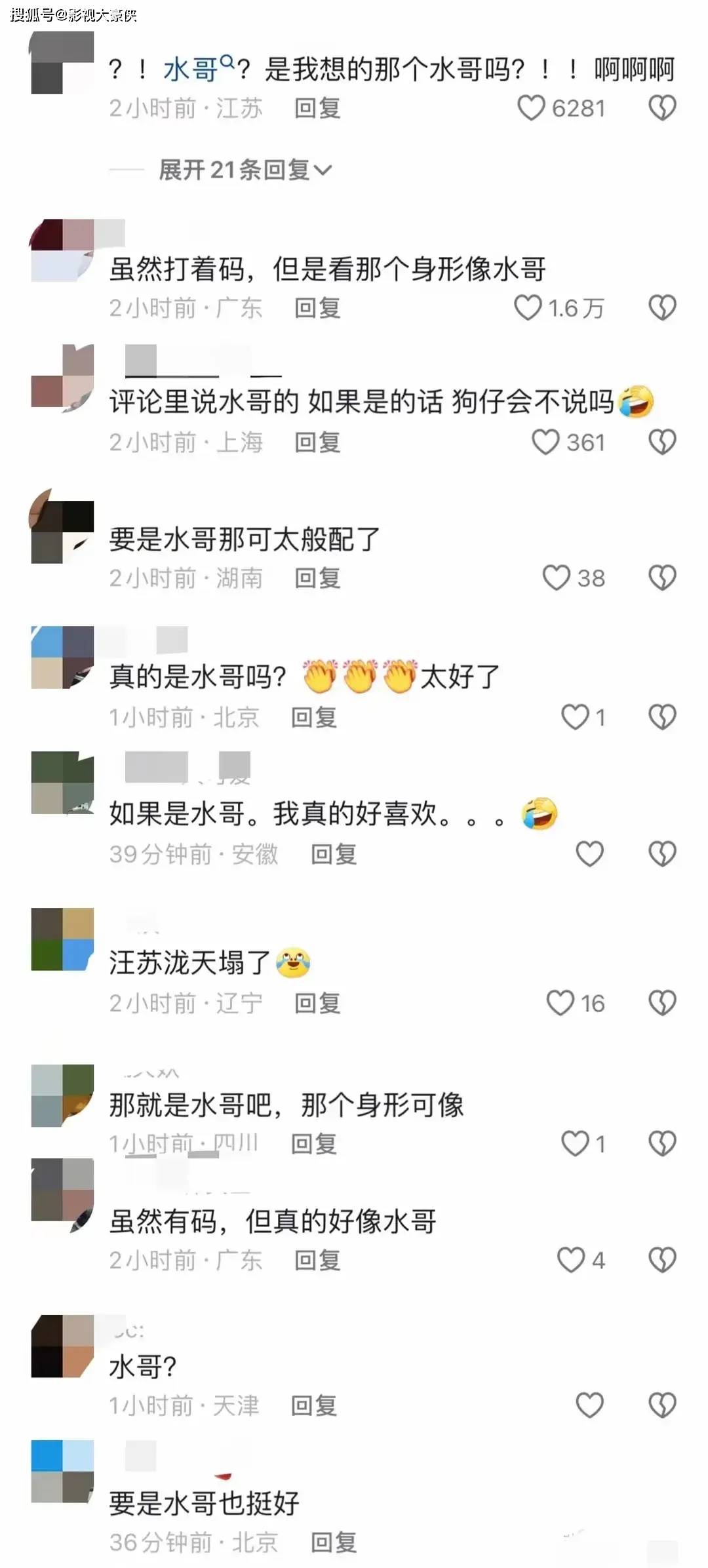
Task: Like the 上海 comment with 361 likes
Action: (x=545, y=442)
